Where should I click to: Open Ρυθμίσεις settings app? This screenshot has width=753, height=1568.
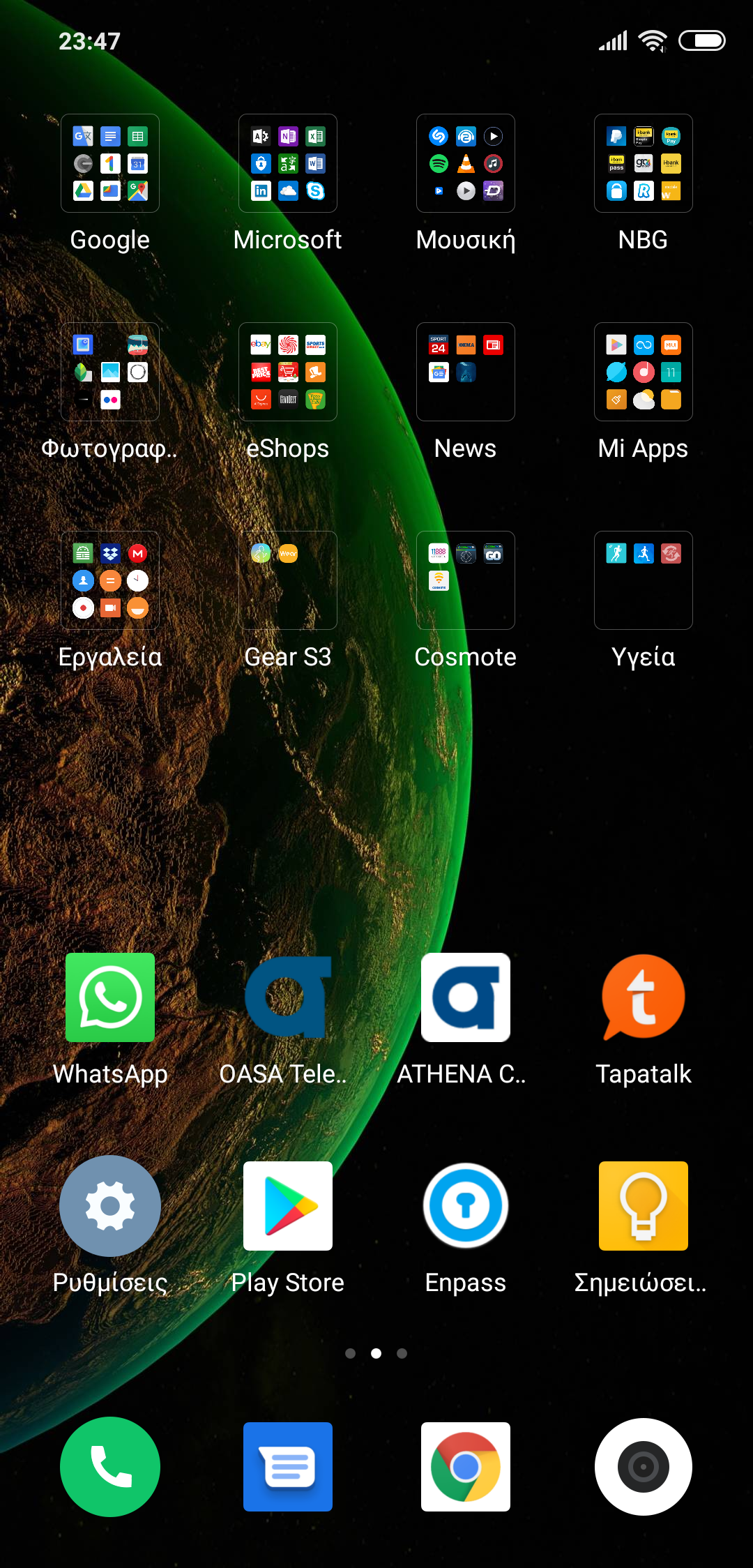110,1206
